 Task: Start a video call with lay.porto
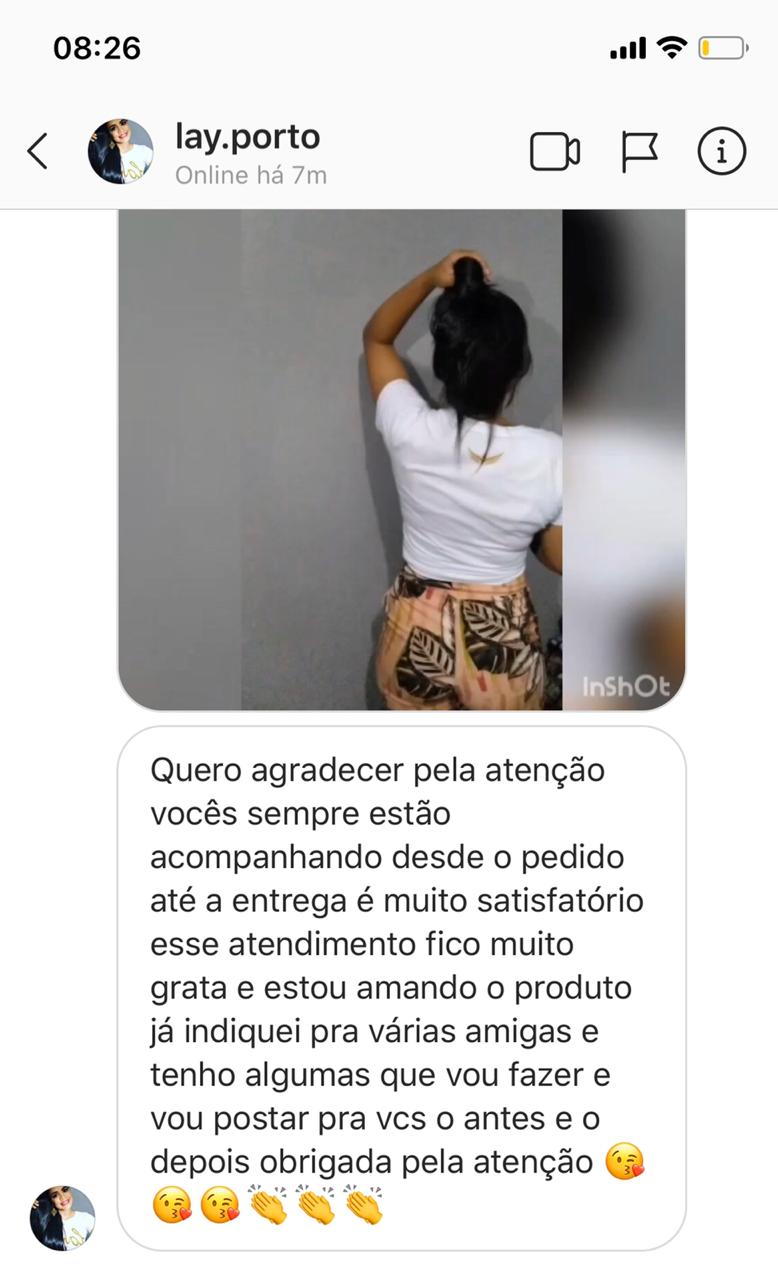[555, 152]
